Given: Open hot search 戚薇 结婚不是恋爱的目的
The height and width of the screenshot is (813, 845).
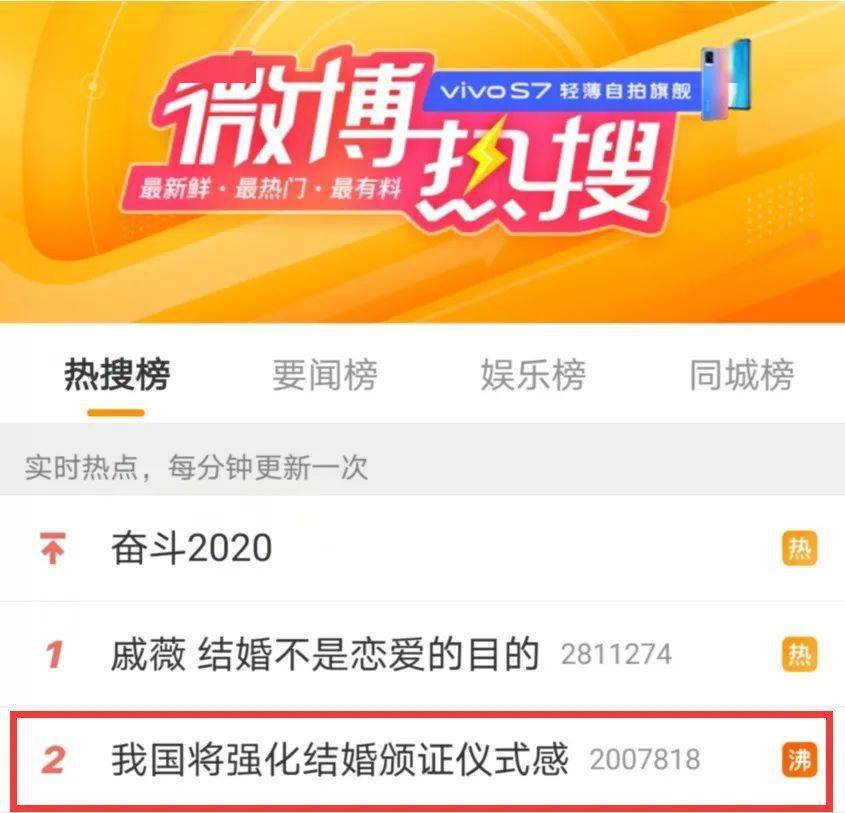Looking at the screenshot, I should [325, 655].
